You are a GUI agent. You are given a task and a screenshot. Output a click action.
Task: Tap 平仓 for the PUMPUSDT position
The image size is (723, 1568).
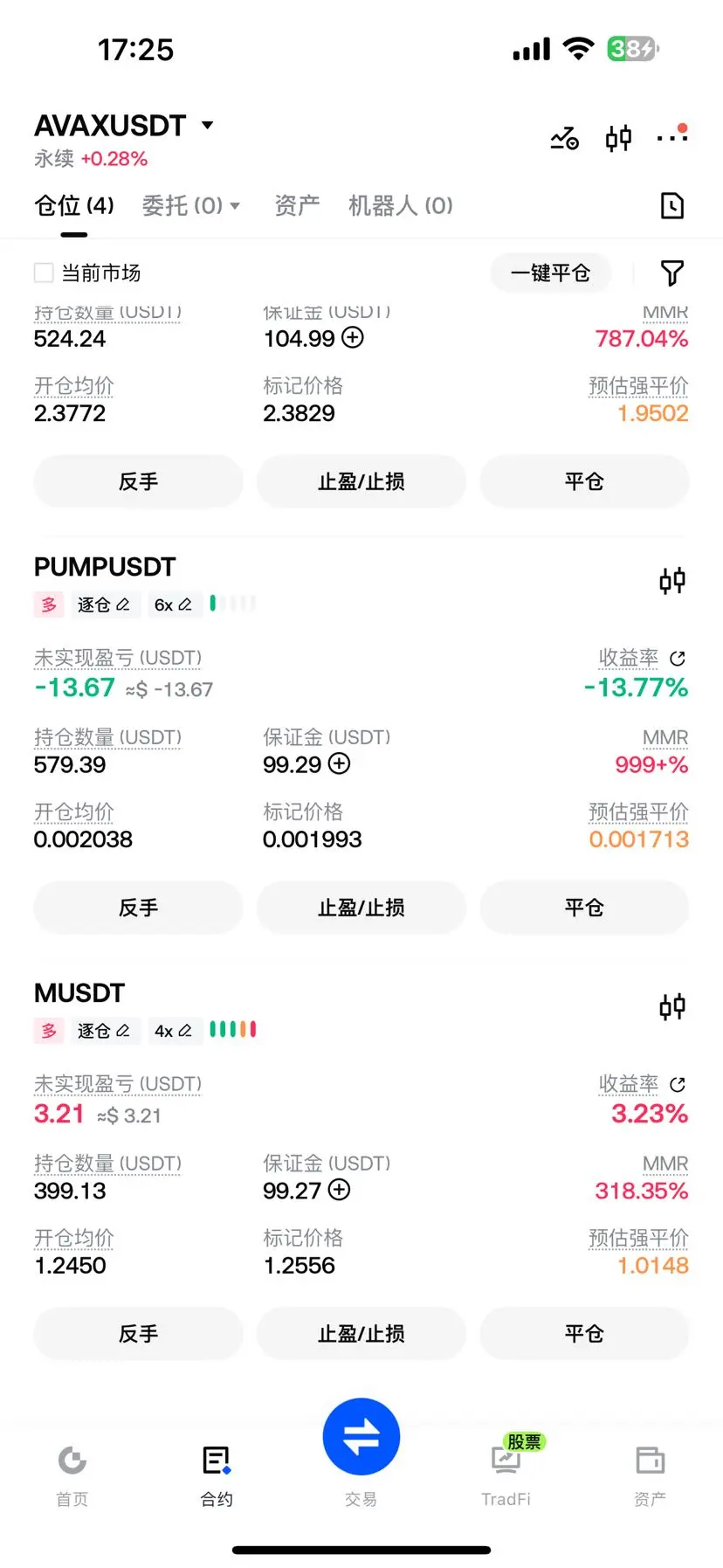pos(584,908)
